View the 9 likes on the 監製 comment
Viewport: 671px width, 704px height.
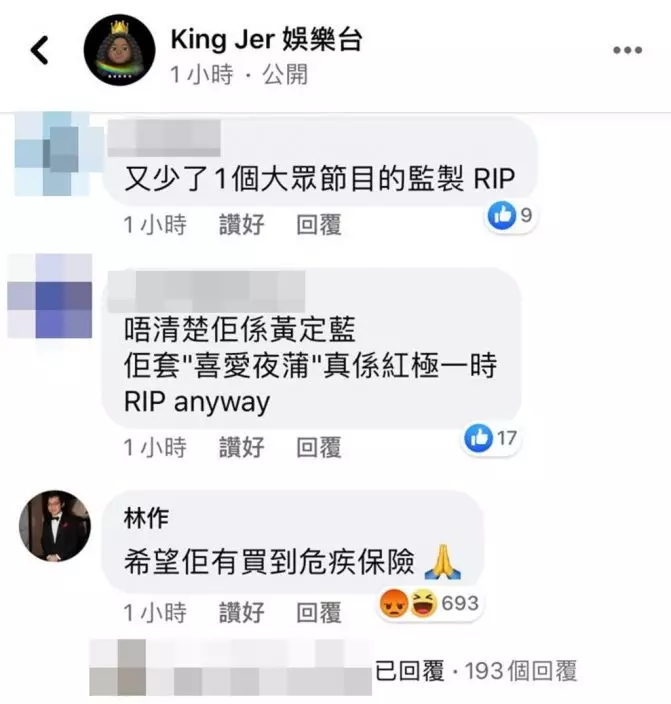[x=512, y=214]
